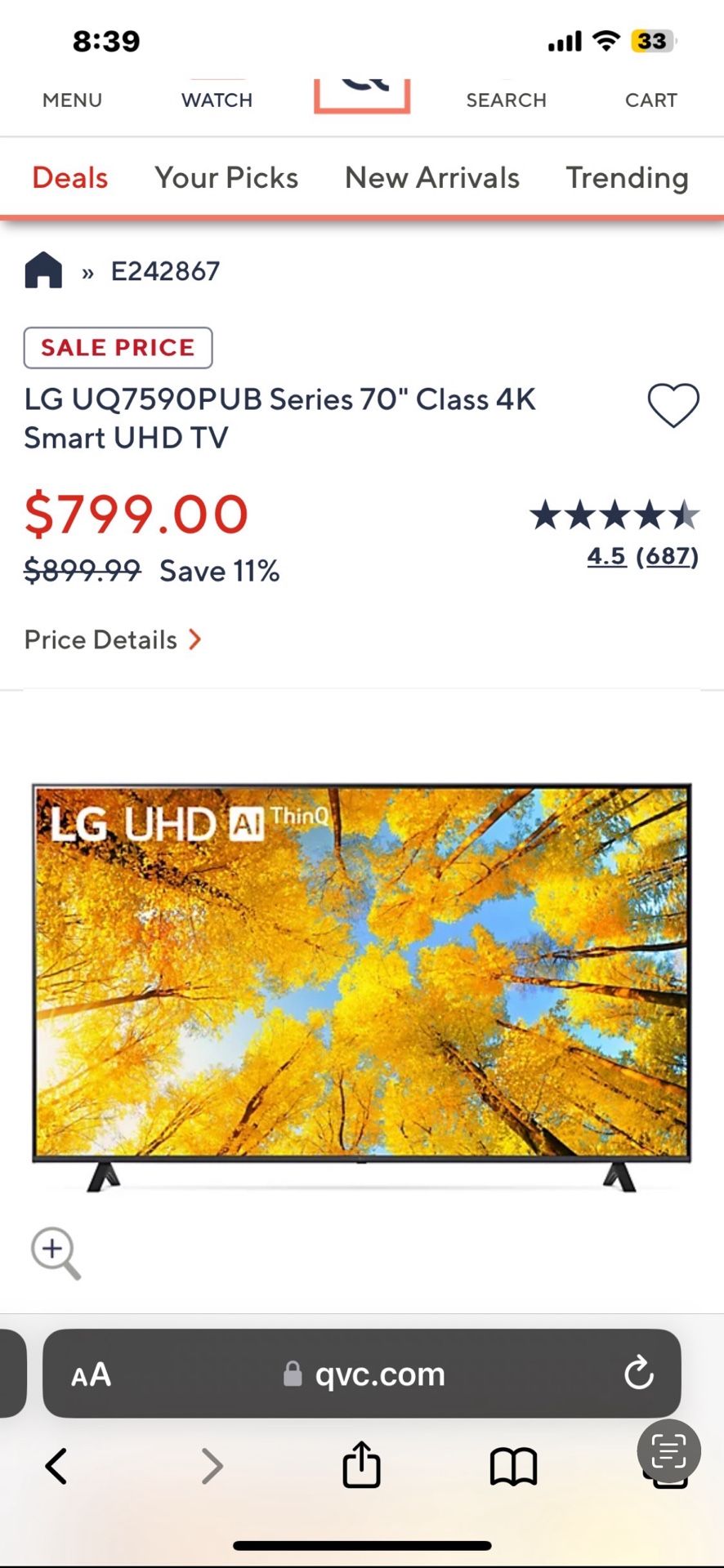View the CART
724x1568 pixels.
coord(651,100)
